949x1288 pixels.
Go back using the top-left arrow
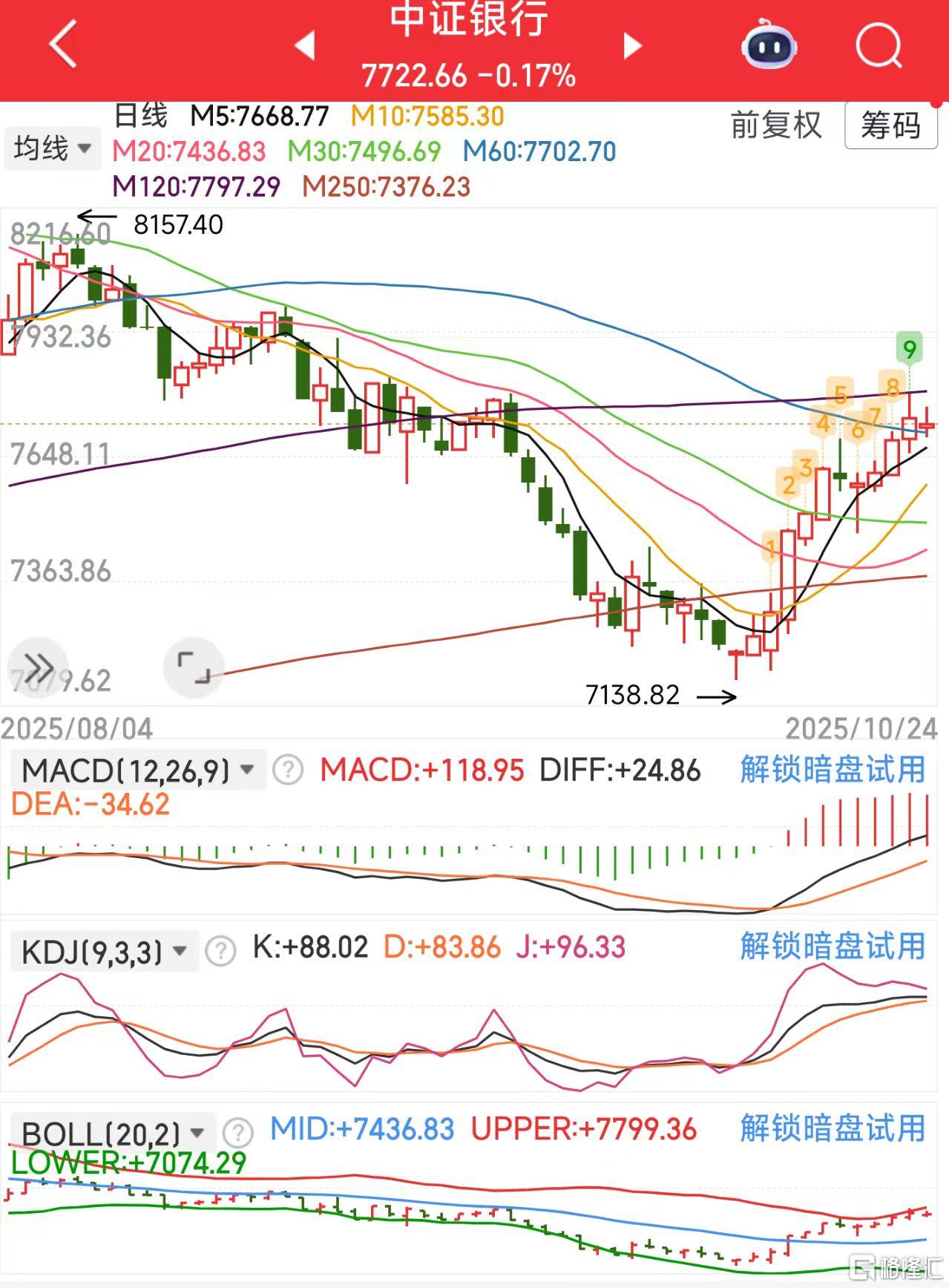63,45
